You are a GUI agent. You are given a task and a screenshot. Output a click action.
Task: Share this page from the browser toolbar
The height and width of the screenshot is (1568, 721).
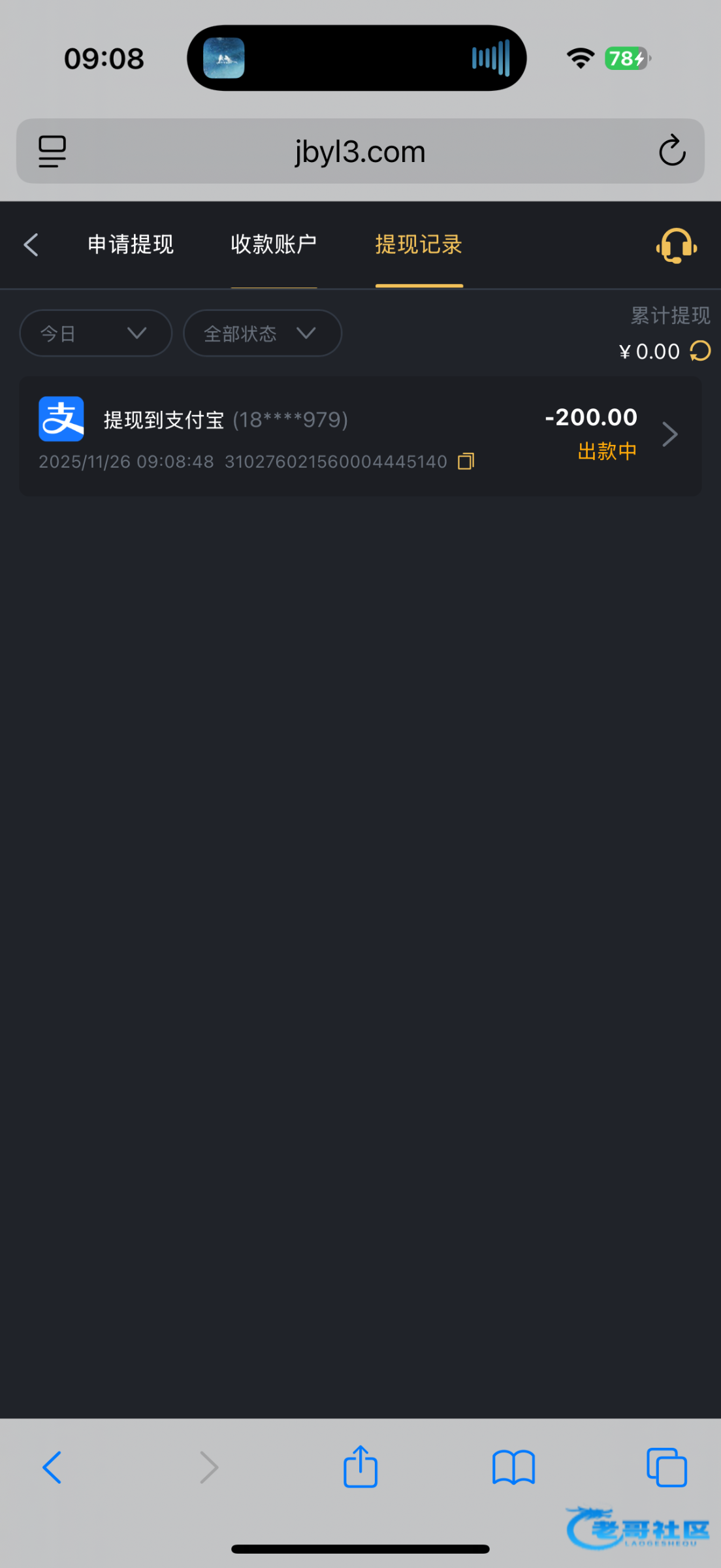click(x=360, y=1467)
